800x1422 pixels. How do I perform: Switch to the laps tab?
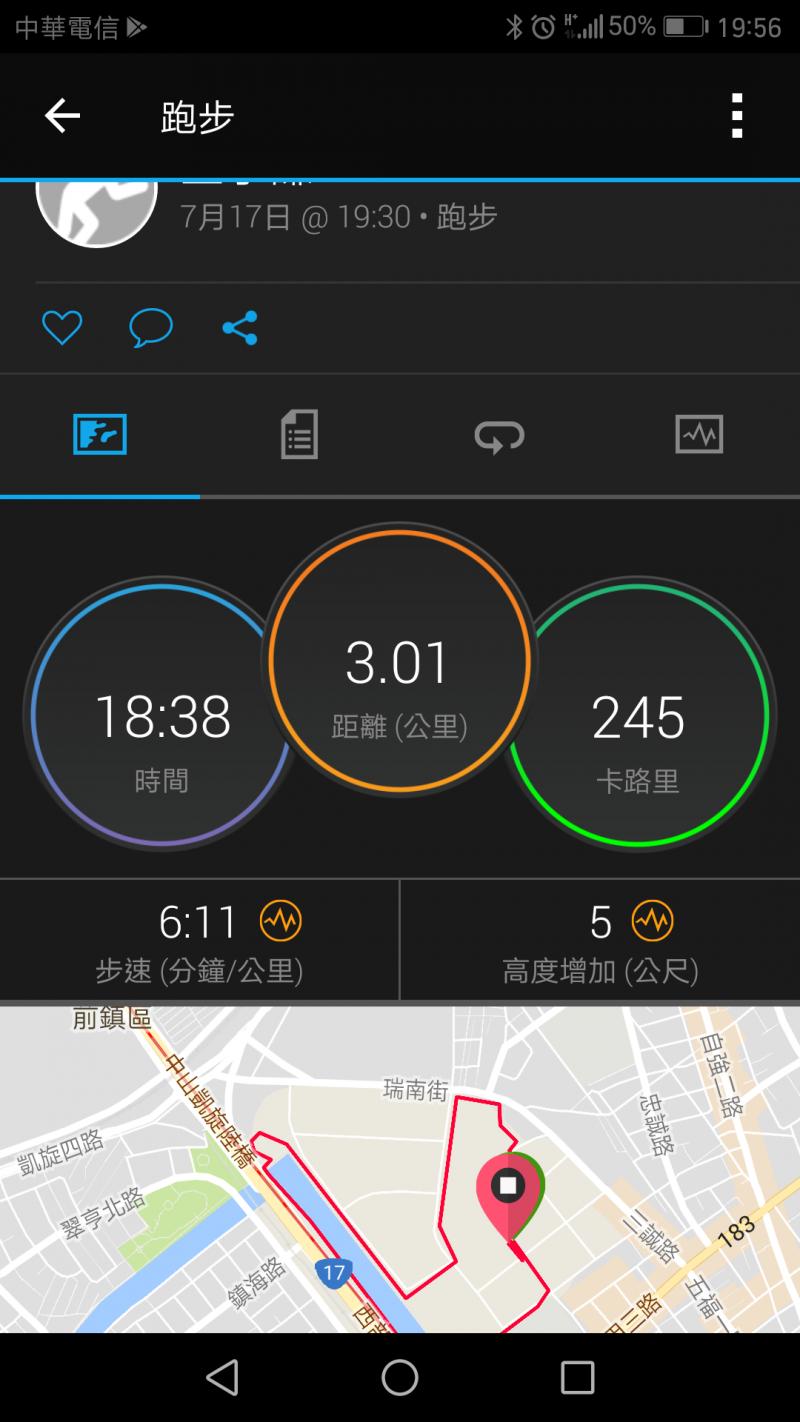pos(499,436)
